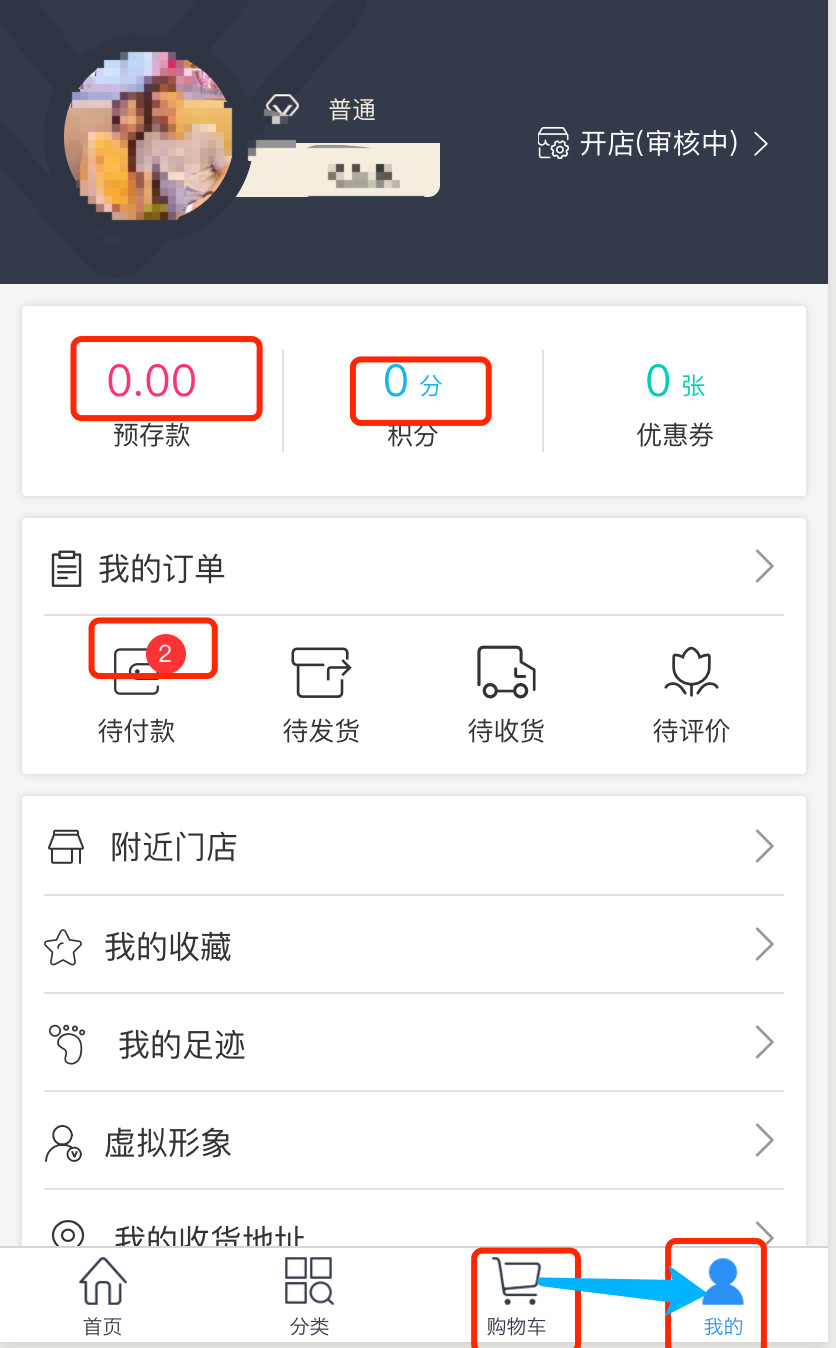Switch to the 首页 home tab

click(x=103, y=1298)
